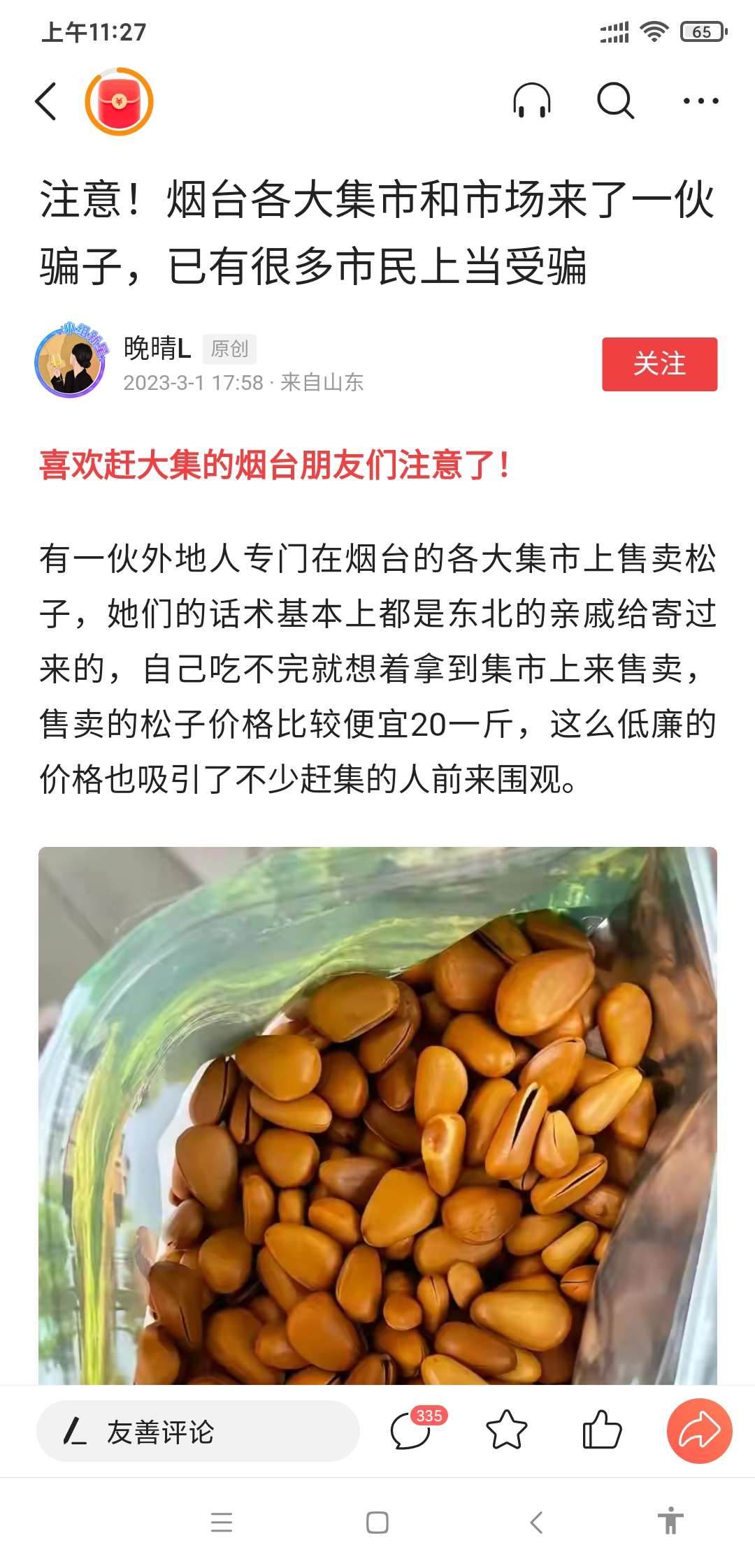Listen to article with headphones icon
This screenshot has width=755, height=1568.
[x=532, y=101]
